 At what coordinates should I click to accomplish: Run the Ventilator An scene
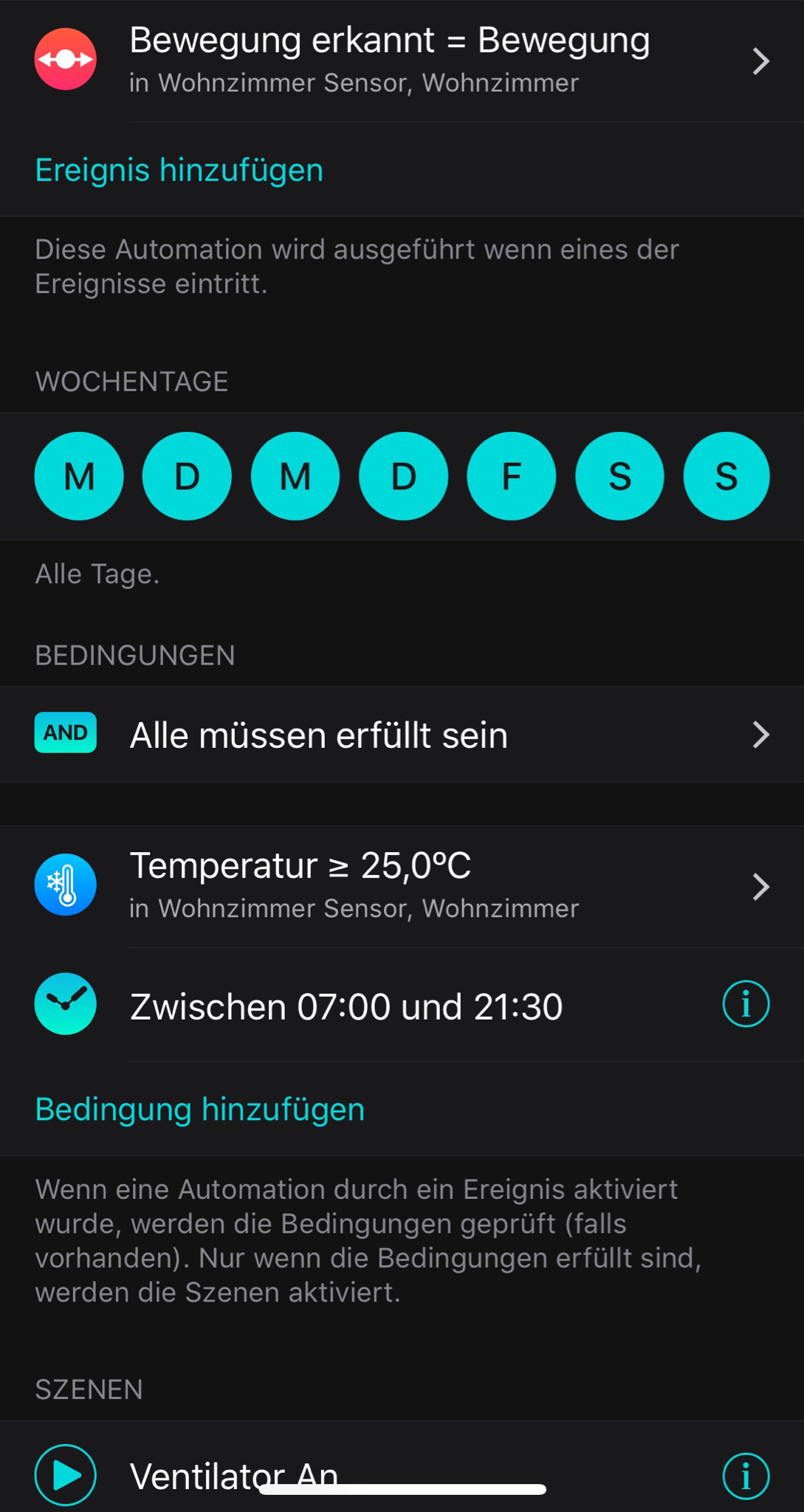click(x=66, y=1474)
